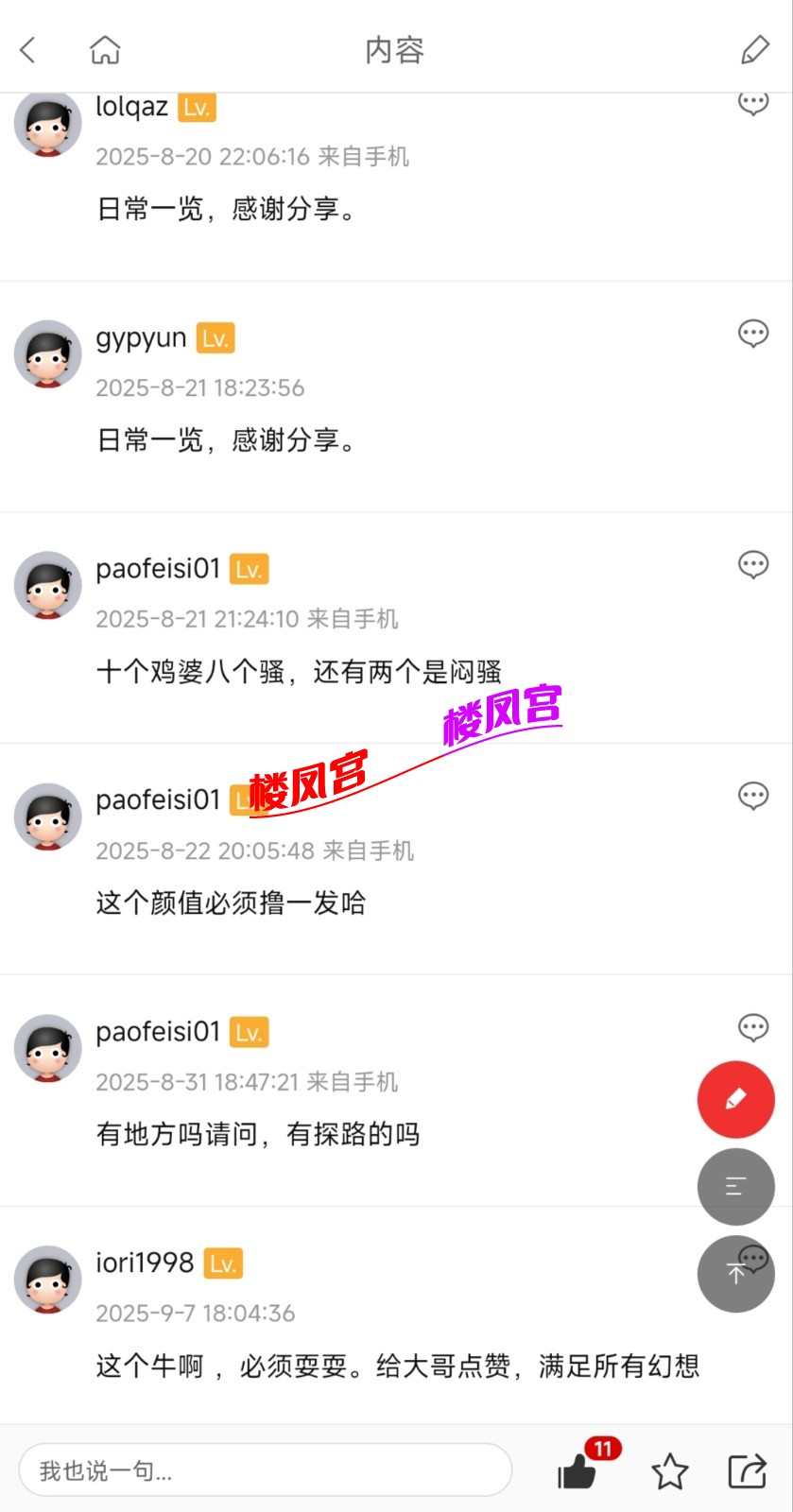Open gypyun's profile avatar

[x=48, y=353]
